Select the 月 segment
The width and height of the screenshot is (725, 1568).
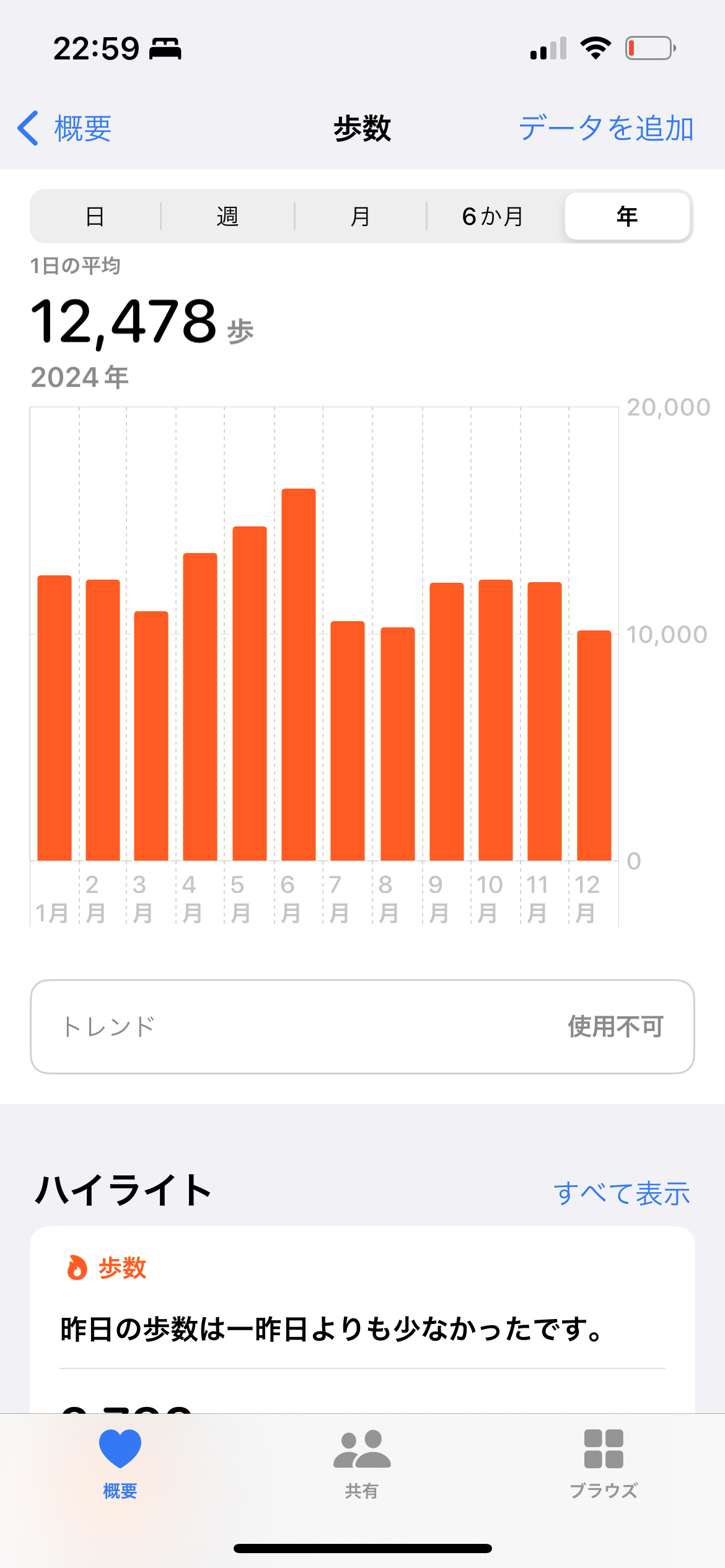pos(360,216)
